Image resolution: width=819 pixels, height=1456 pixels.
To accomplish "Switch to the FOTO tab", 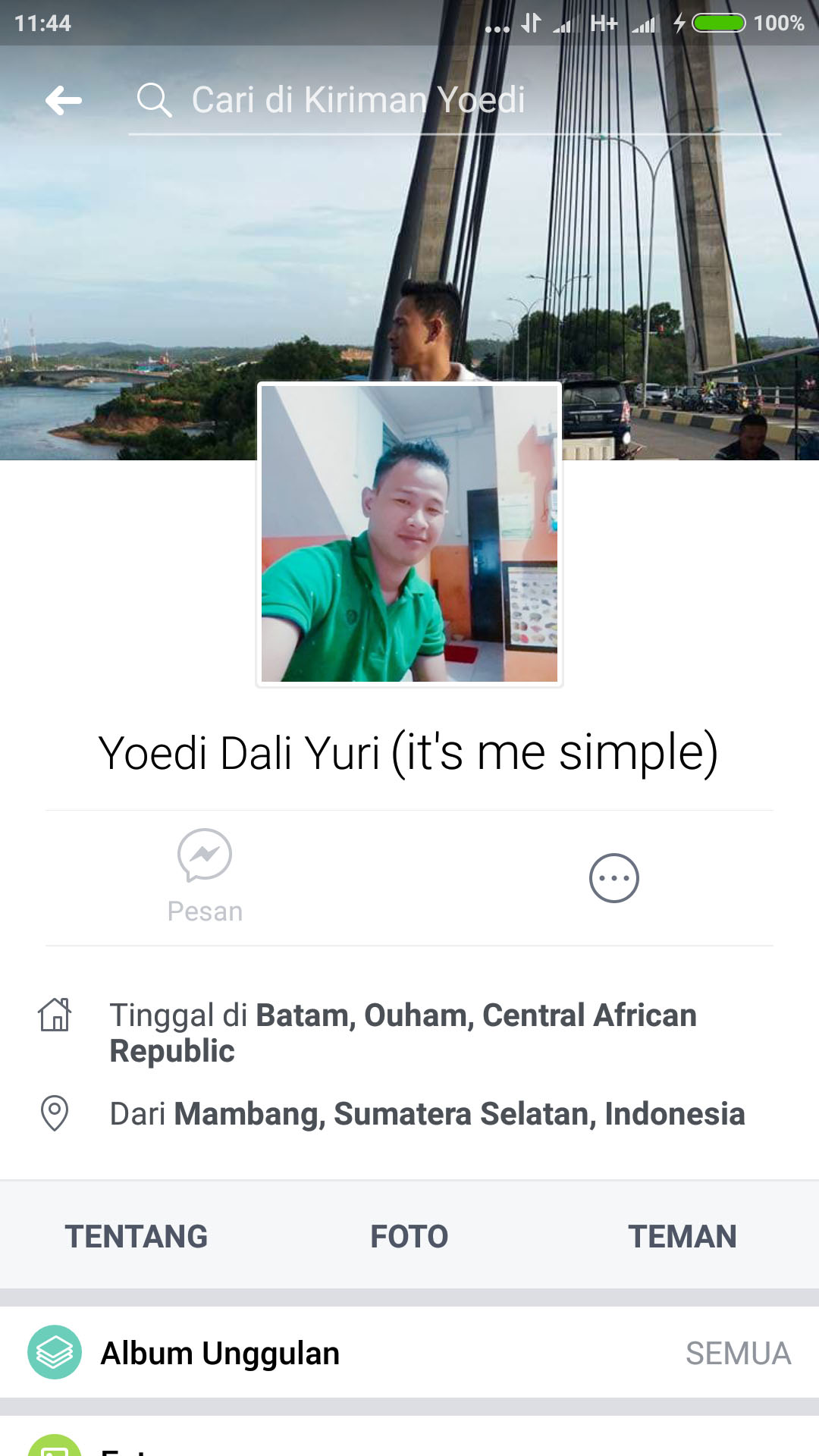I will tap(409, 1236).
